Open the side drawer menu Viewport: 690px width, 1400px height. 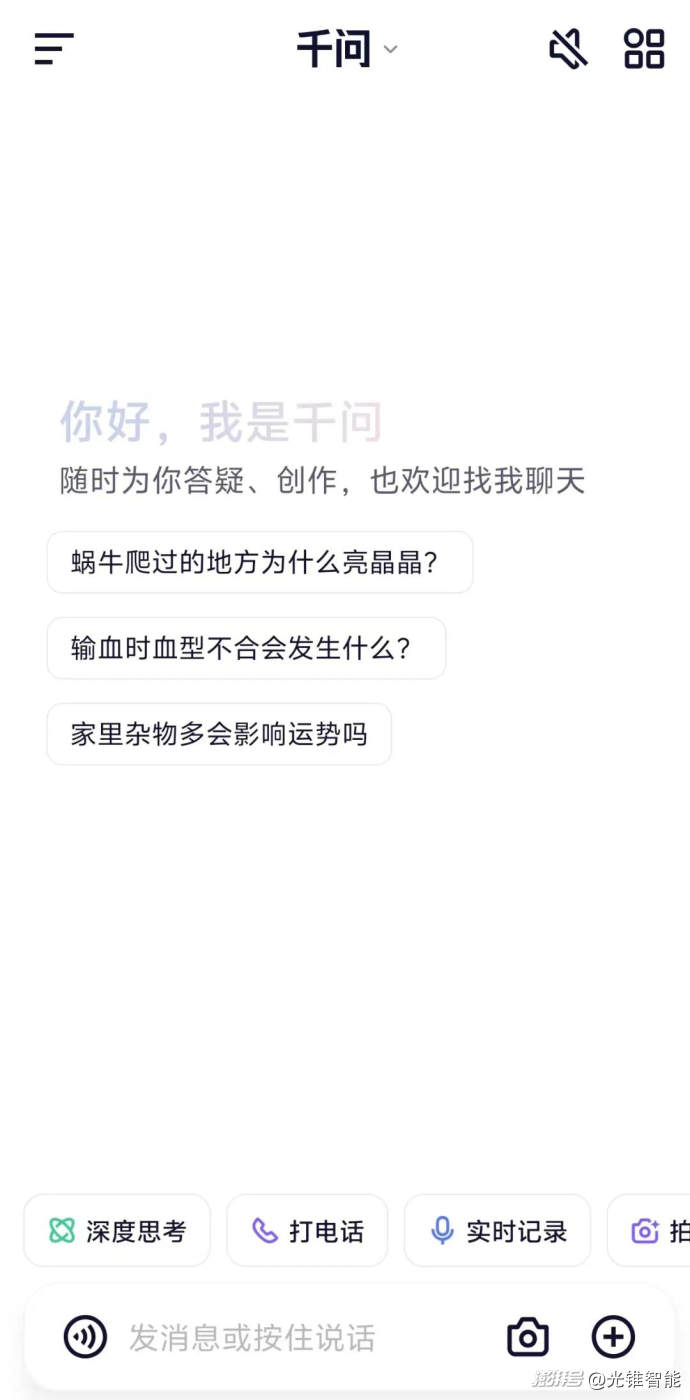tap(54, 49)
